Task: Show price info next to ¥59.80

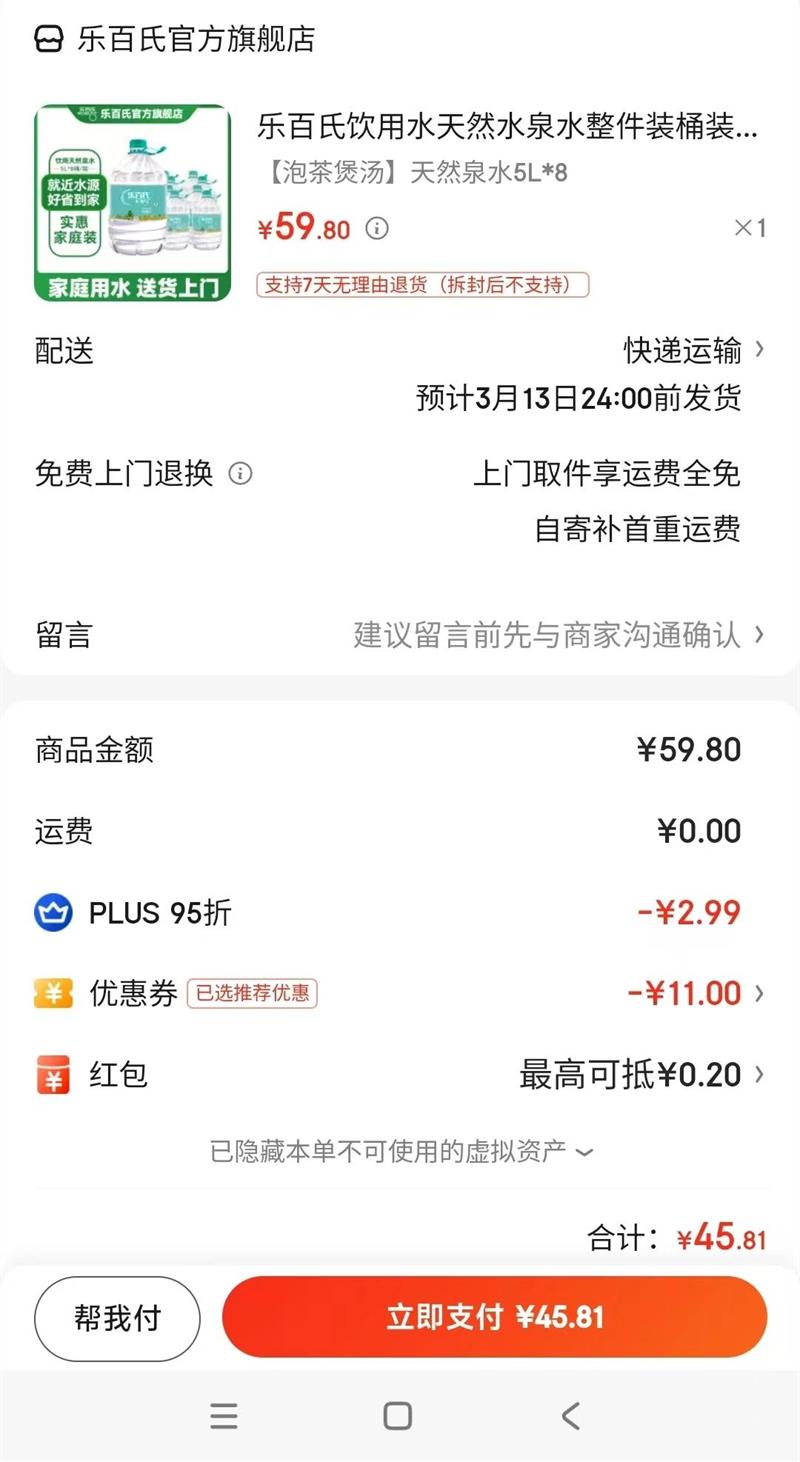Action: (x=377, y=229)
